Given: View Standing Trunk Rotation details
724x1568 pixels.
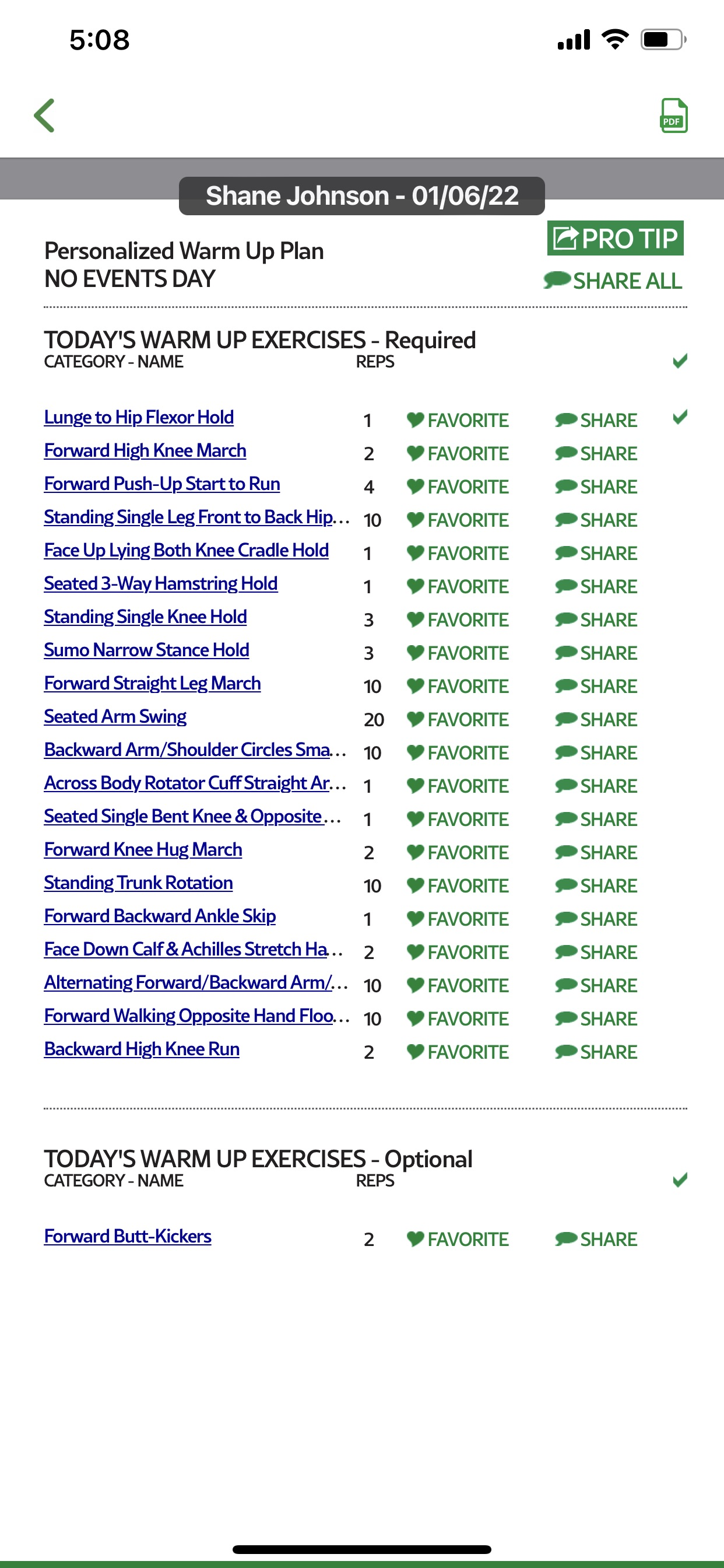Looking at the screenshot, I should [x=139, y=883].
